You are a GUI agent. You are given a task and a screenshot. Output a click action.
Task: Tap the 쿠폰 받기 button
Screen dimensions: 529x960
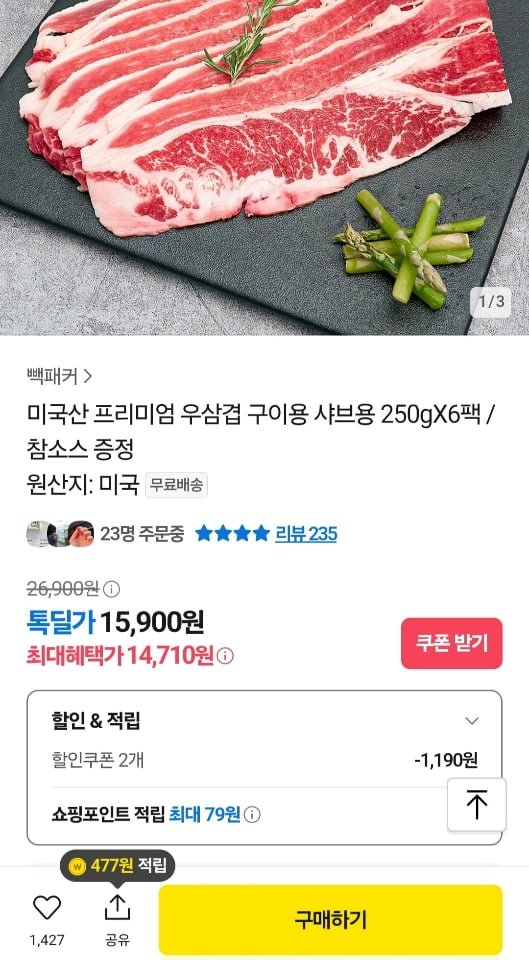coord(452,643)
